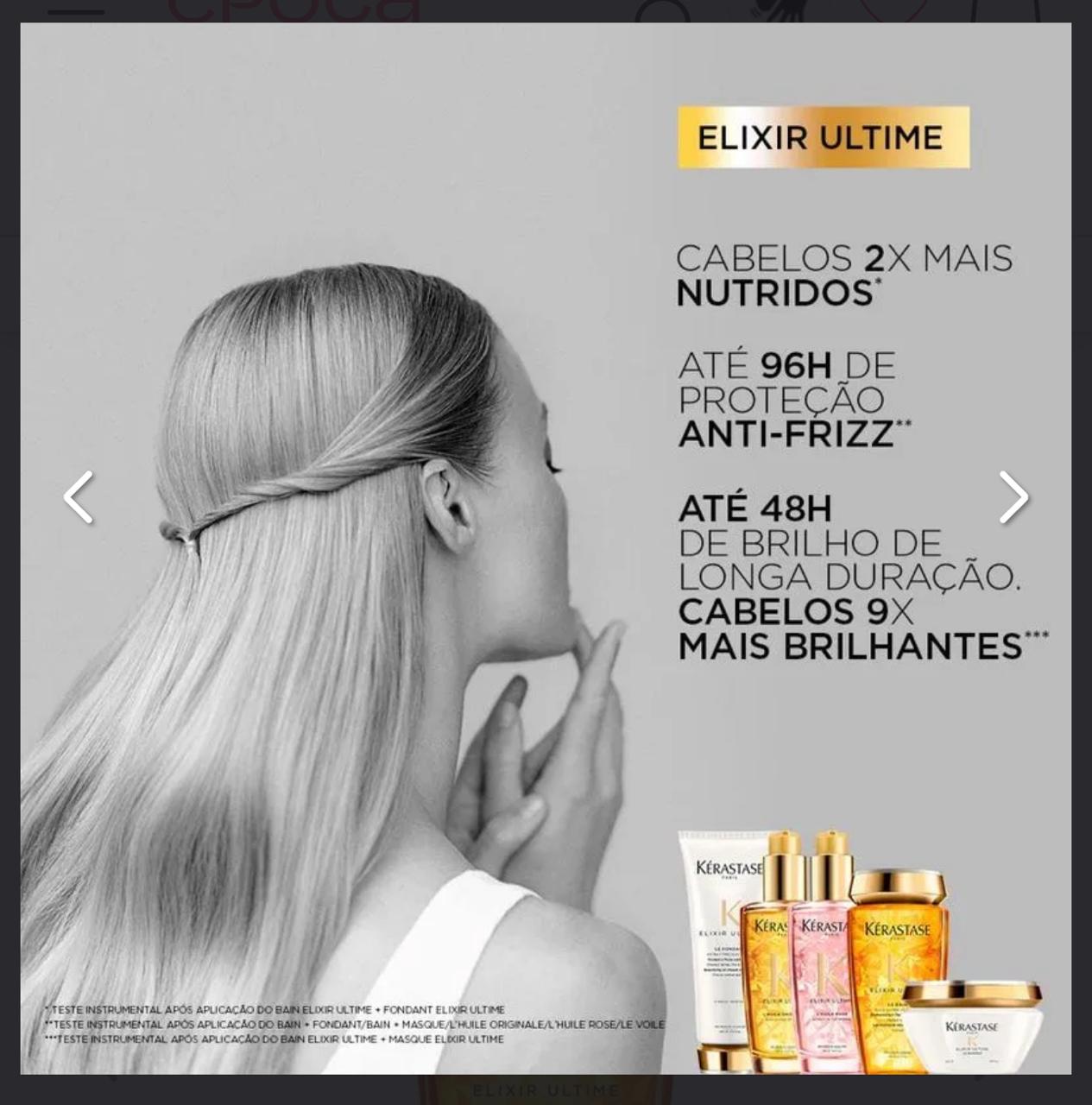1092x1105 pixels.
Task: Go to the previous image in the gallery
Action: coord(79,497)
